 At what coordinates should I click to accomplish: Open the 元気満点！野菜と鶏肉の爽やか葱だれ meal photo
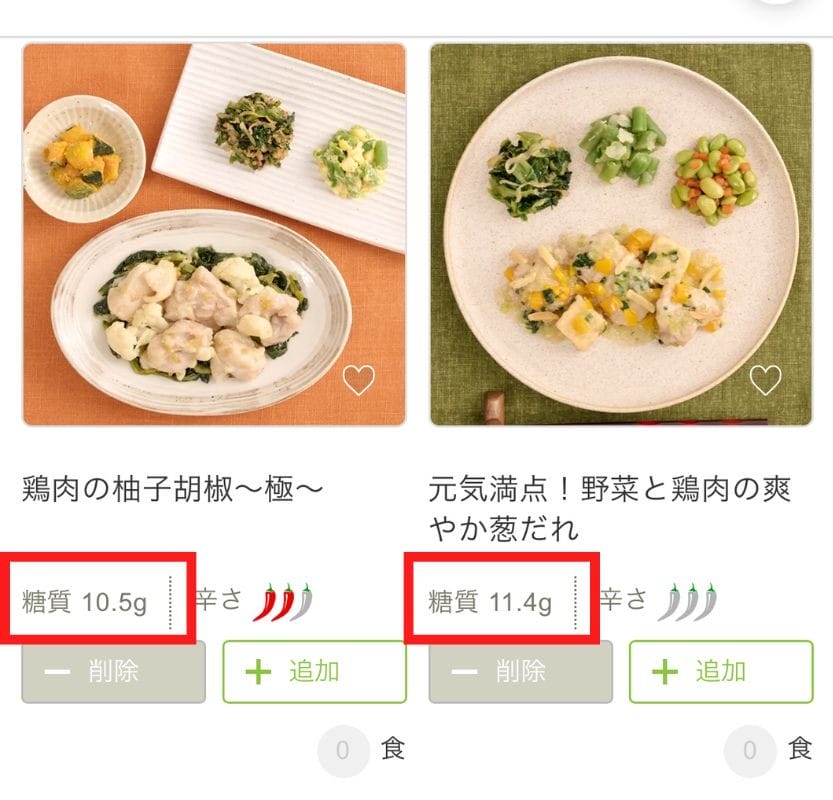tap(621, 234)
